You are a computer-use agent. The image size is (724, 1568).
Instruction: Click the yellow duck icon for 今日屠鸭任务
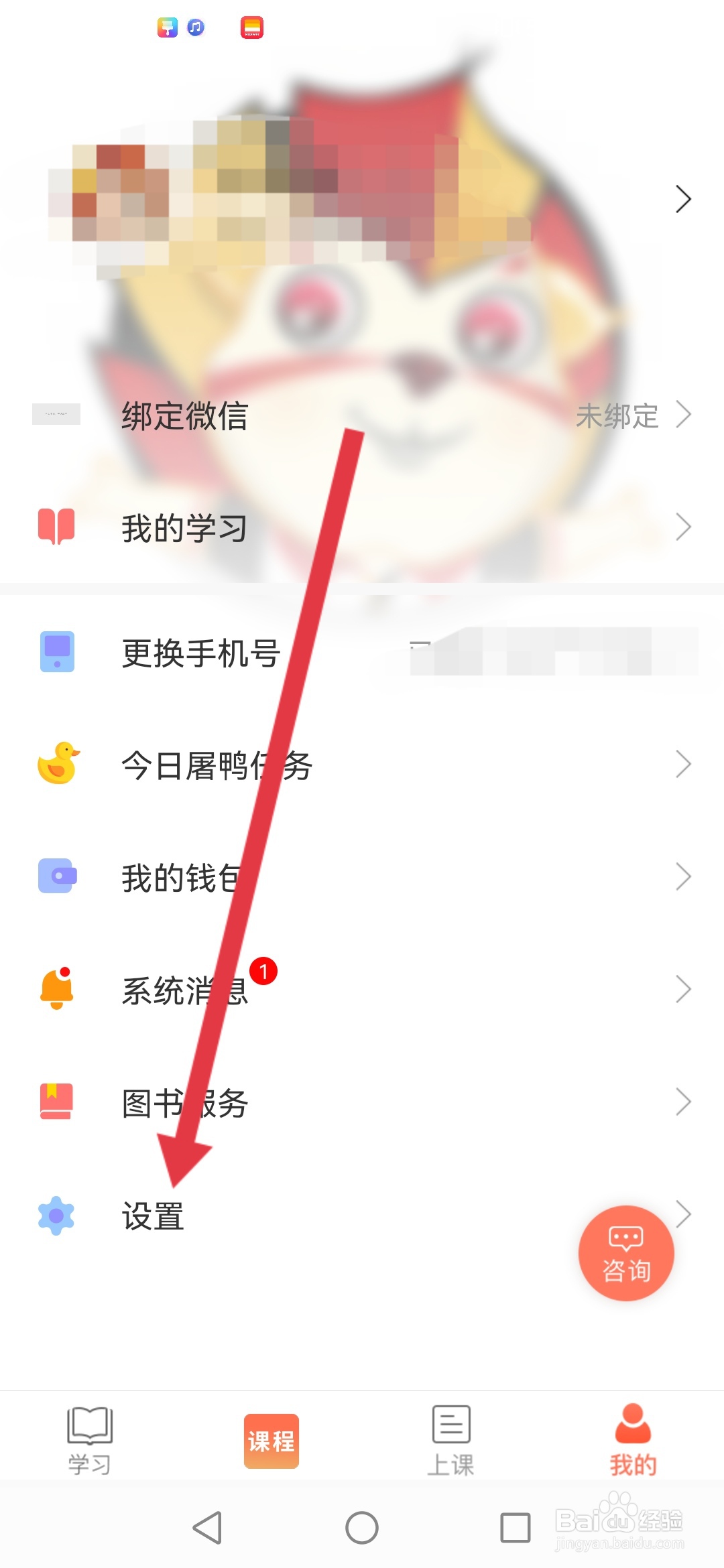pos(56,763)
